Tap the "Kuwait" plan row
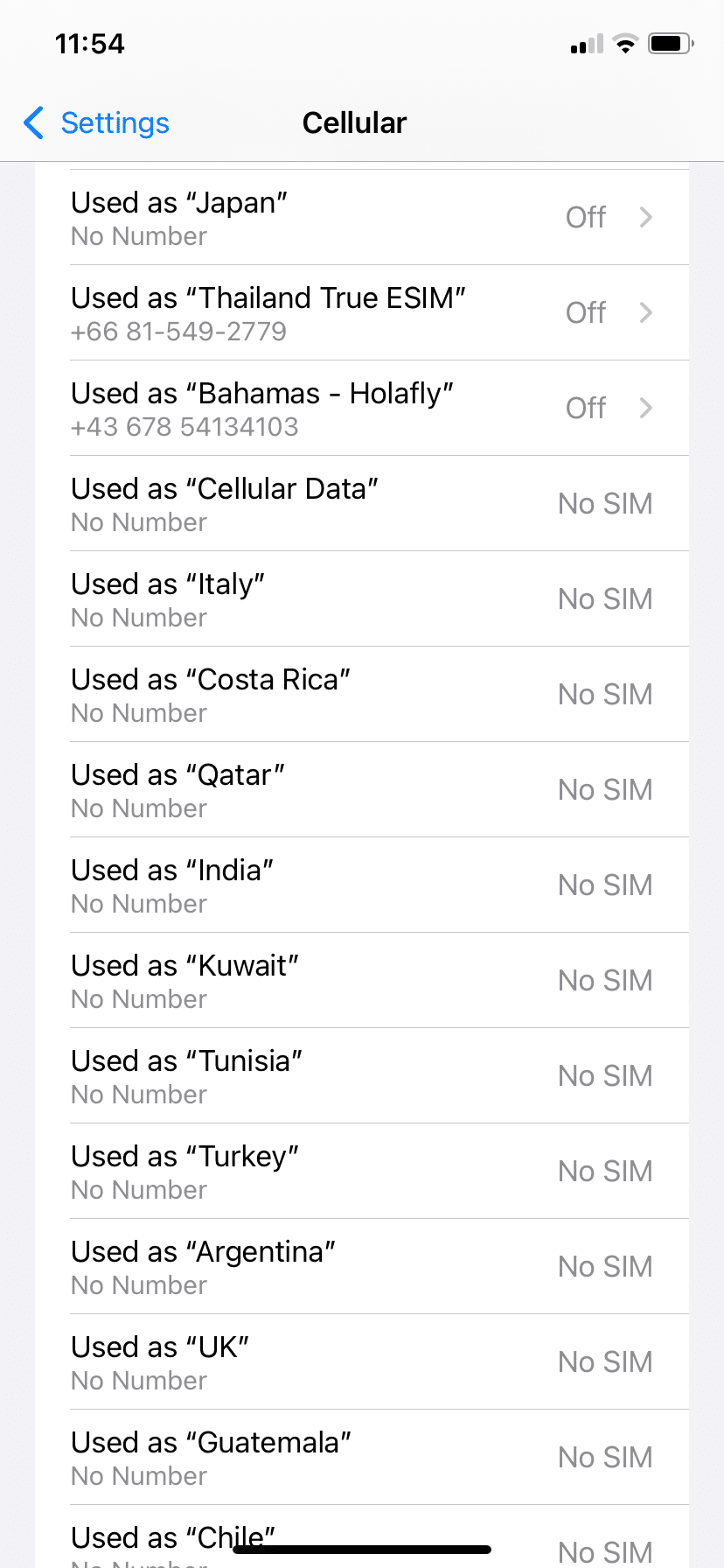The height and width of the screenshot is (1568, 724). (362, 981)
